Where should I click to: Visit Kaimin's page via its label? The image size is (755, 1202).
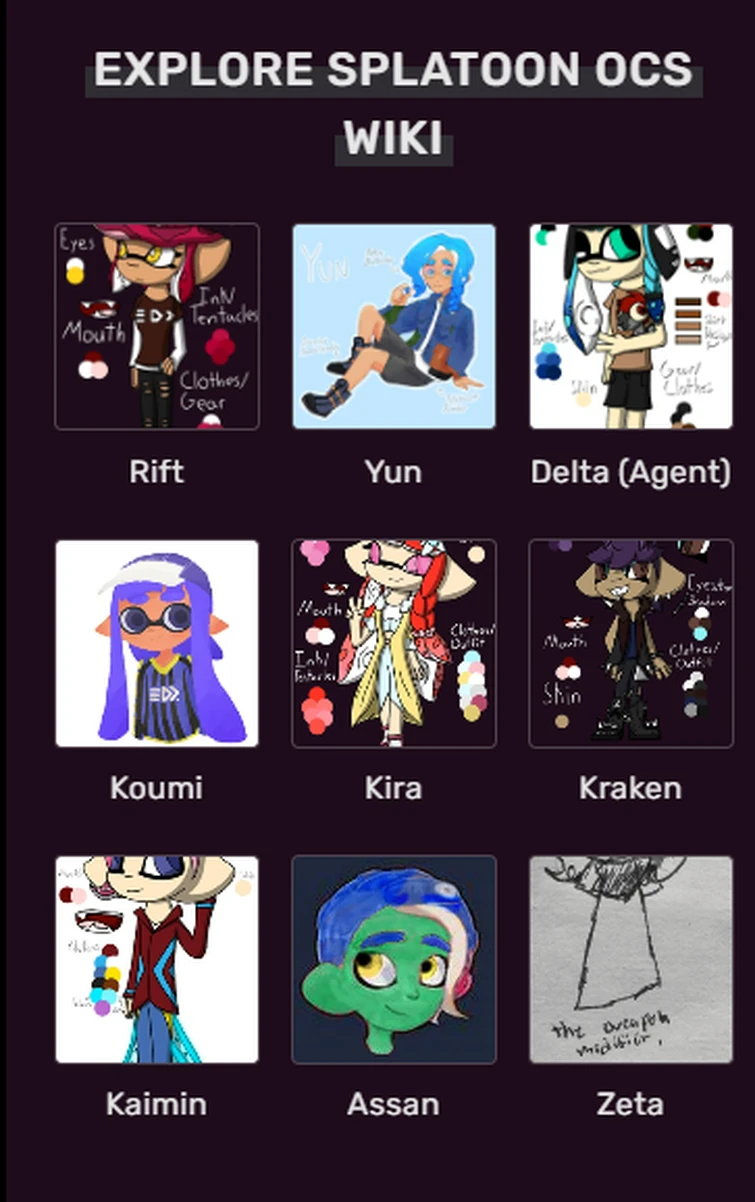coord(155,1104)
